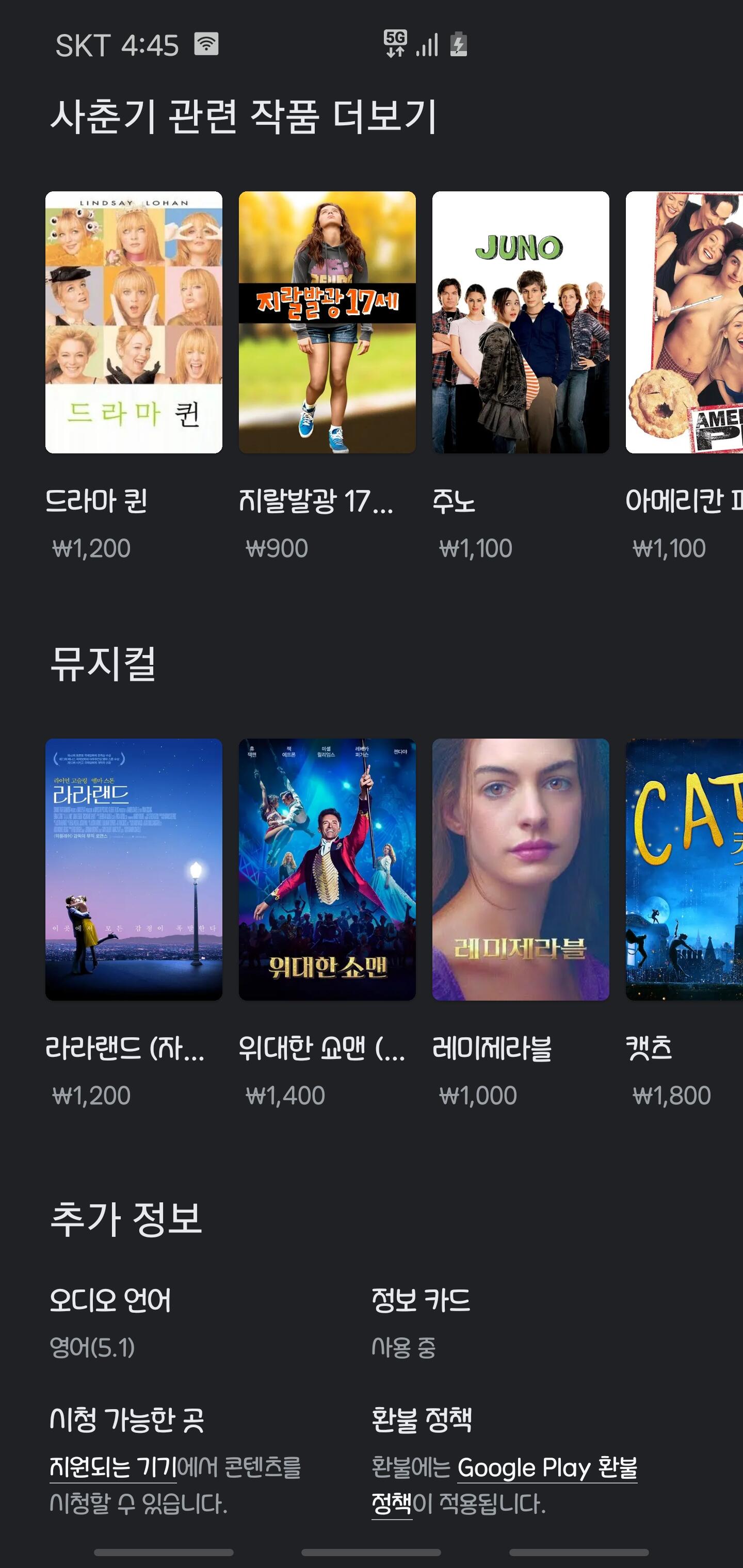Screen dimensions: 743x1568
Task: Open the 라라랜드 musical movie
Action: point(133,869)
